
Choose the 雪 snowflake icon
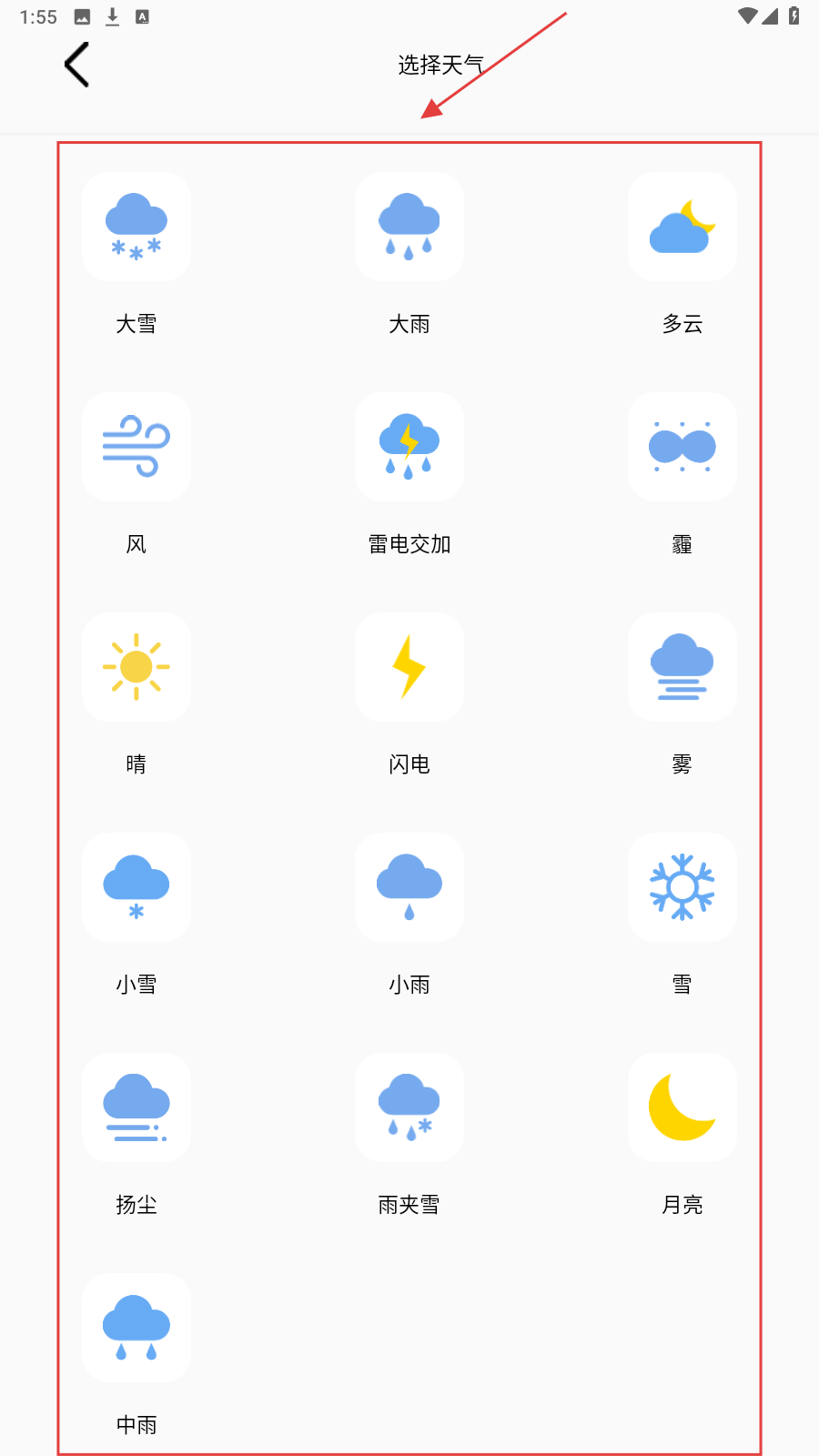(x=682, y=887)
